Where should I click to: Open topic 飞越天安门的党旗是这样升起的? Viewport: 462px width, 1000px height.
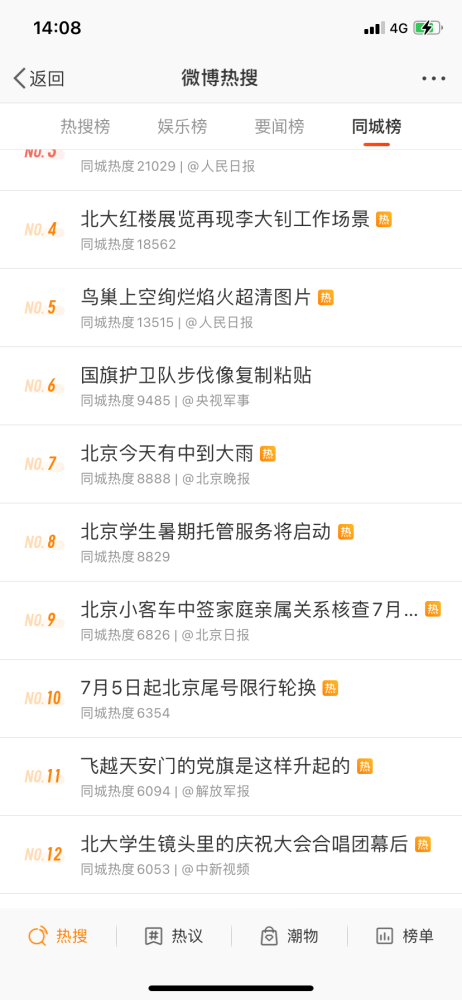pyautogui.click(x=231, y=777)
